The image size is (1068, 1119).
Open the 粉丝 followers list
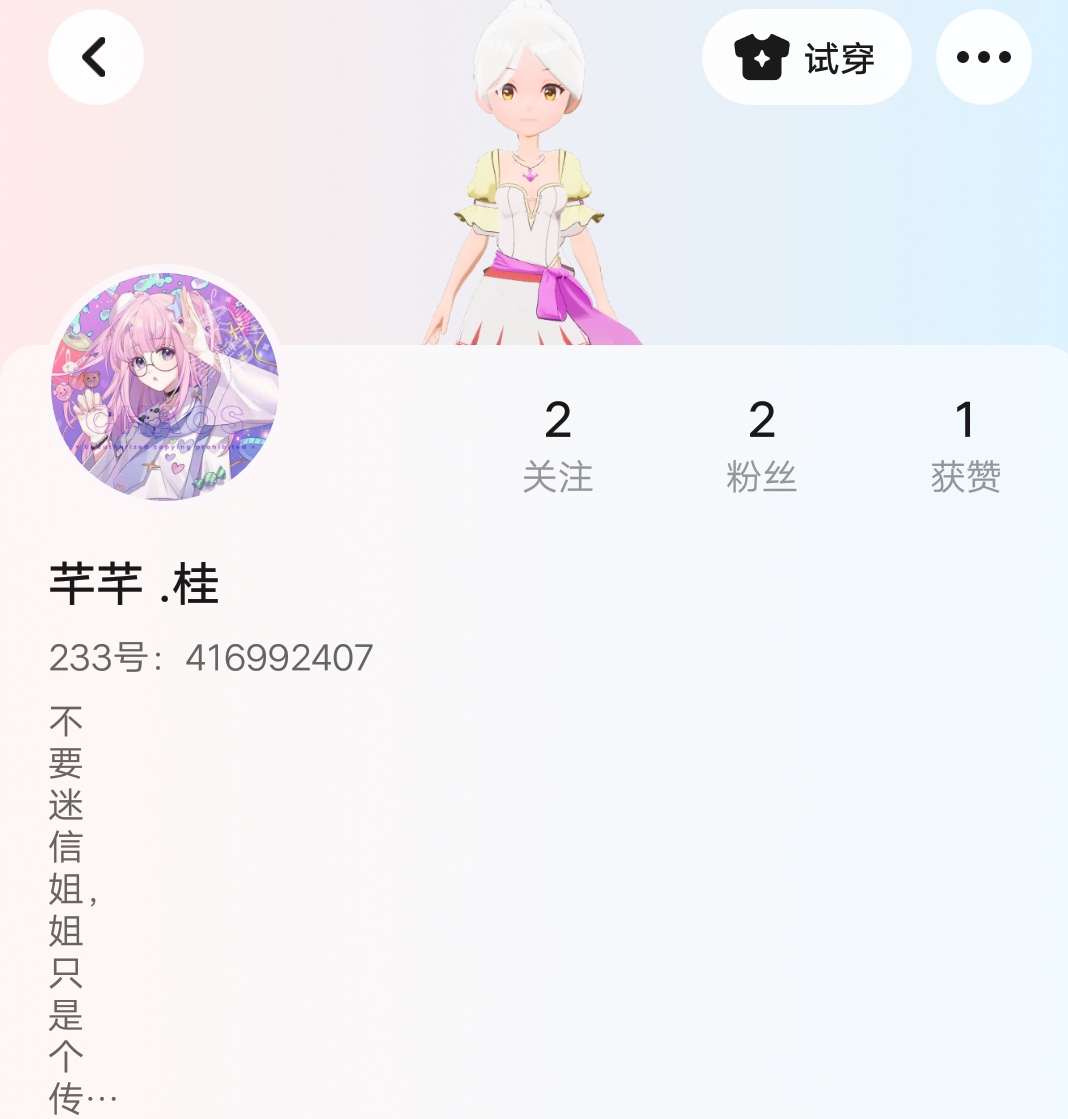(761, 445)
